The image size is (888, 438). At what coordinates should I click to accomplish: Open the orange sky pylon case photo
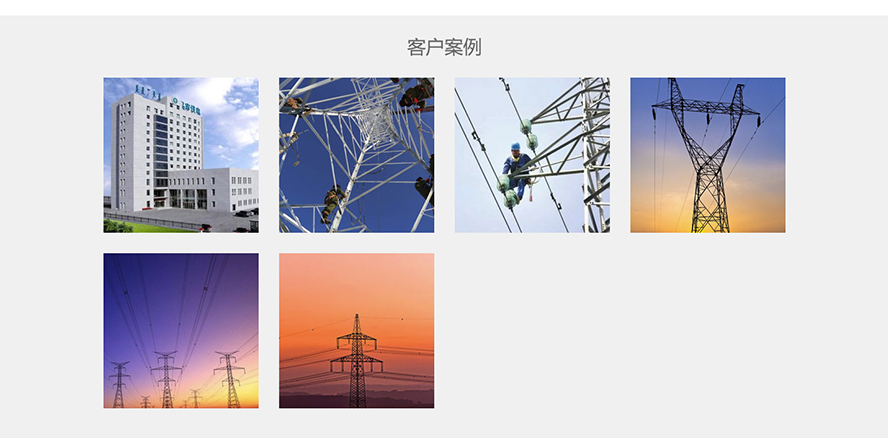(356, 330)
